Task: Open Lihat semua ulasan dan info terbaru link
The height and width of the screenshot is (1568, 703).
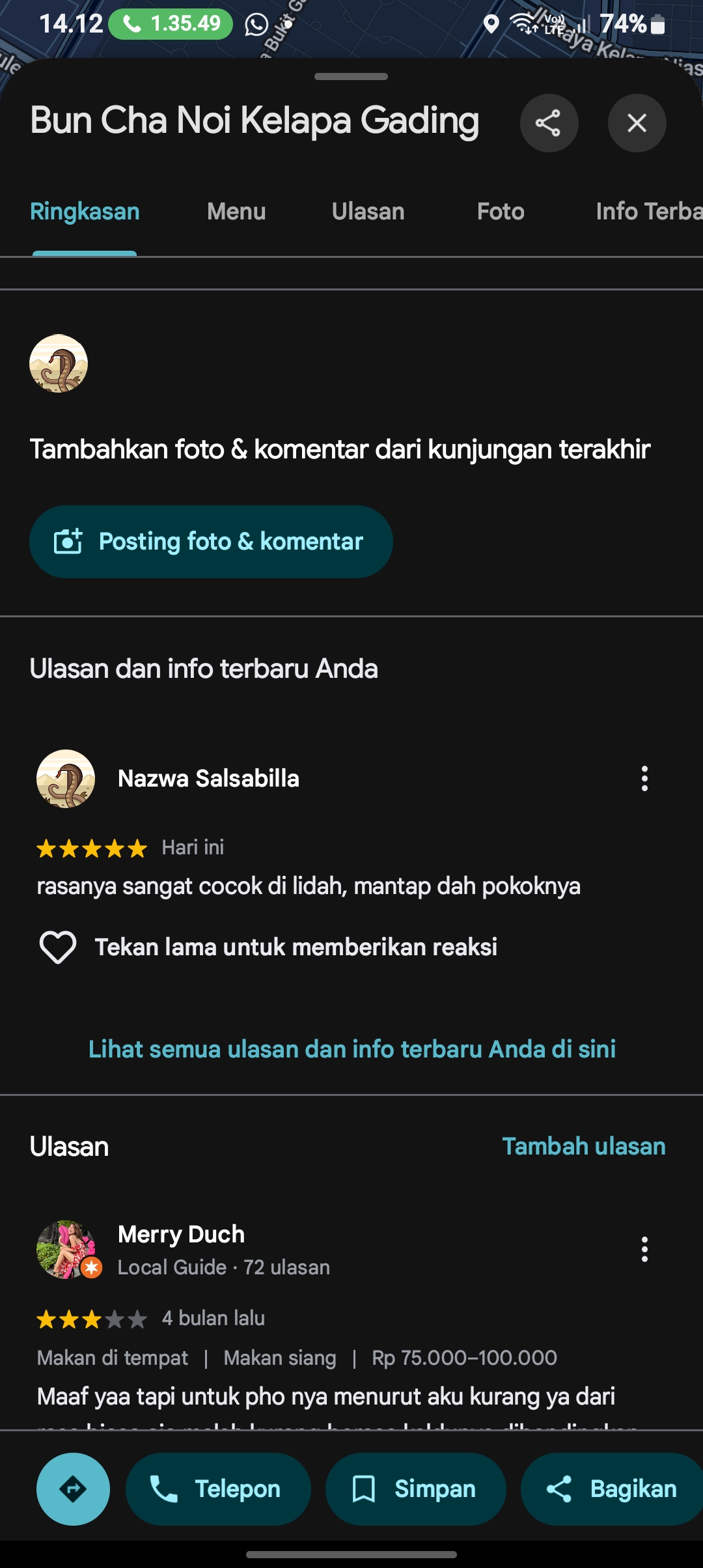Action: coord(352,1049)
